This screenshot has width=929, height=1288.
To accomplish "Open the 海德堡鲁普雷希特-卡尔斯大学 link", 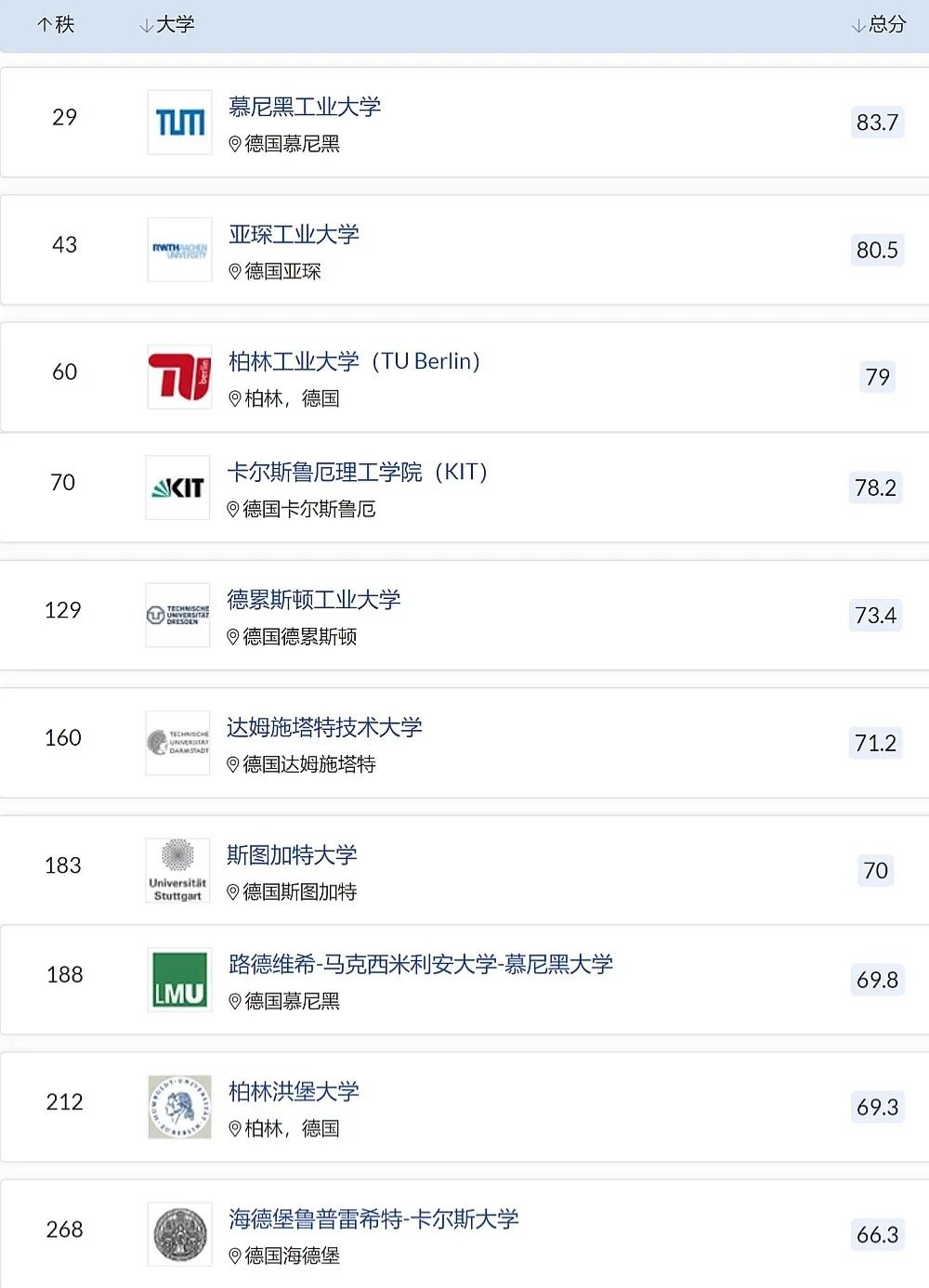I will click(373, 1220).
